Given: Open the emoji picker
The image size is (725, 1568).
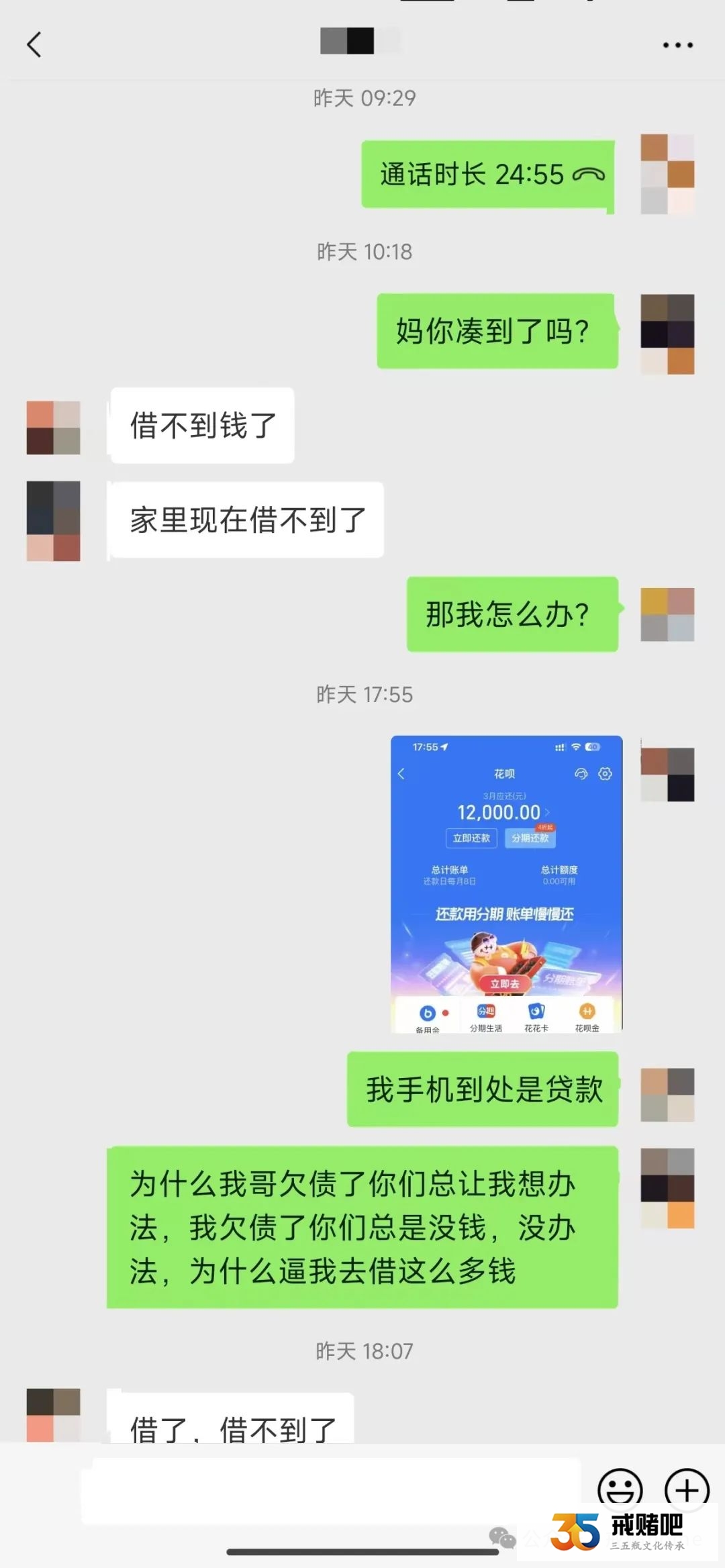Looking at the screenshot, I should (620, 1489).
